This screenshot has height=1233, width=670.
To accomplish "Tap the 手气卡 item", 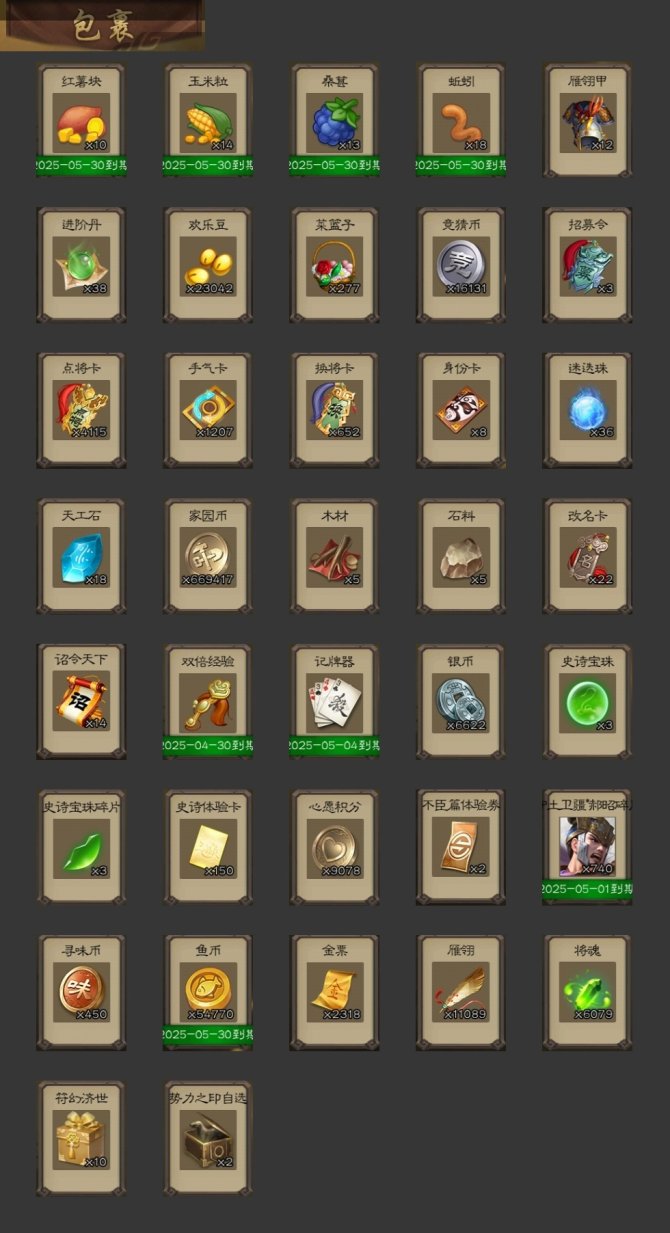I will 208,411.
